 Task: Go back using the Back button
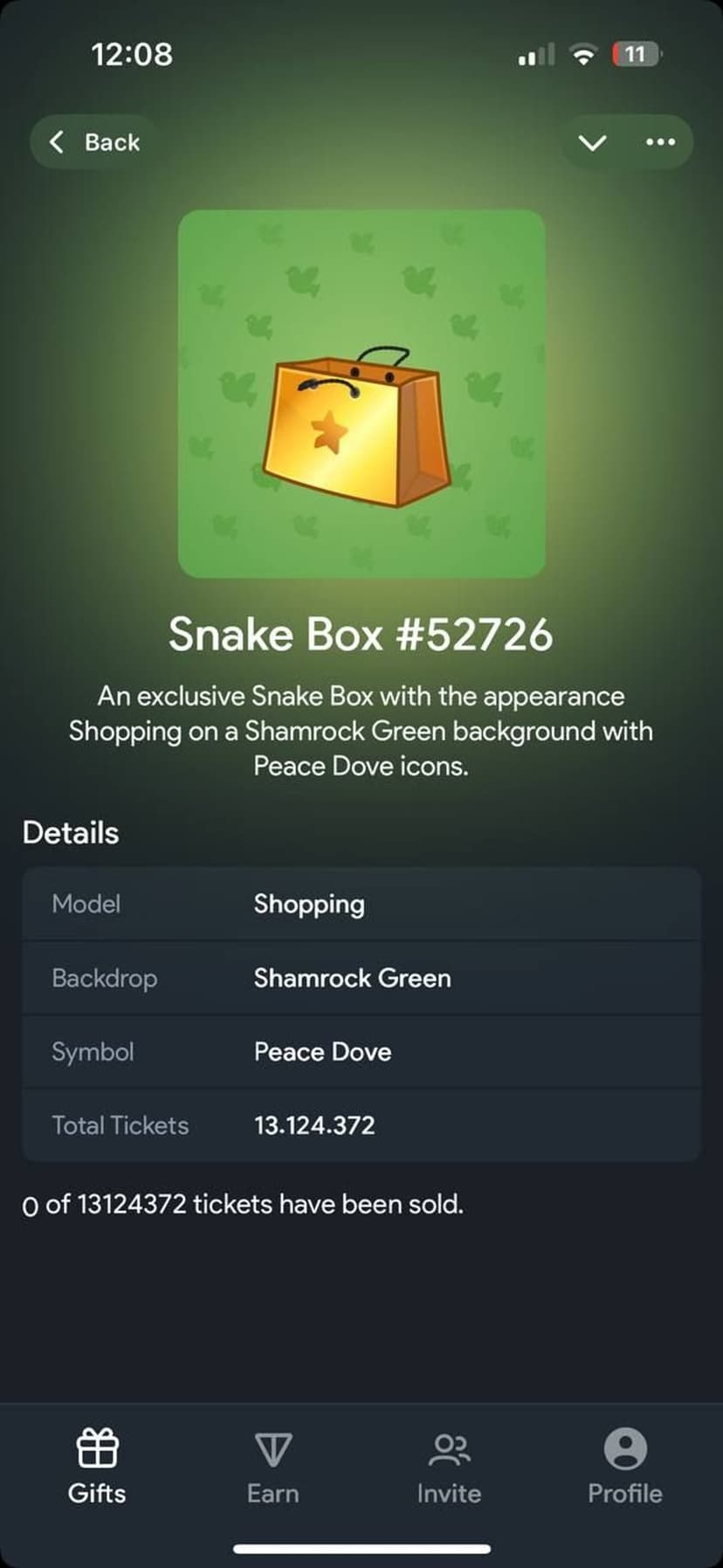click(94, 142)
